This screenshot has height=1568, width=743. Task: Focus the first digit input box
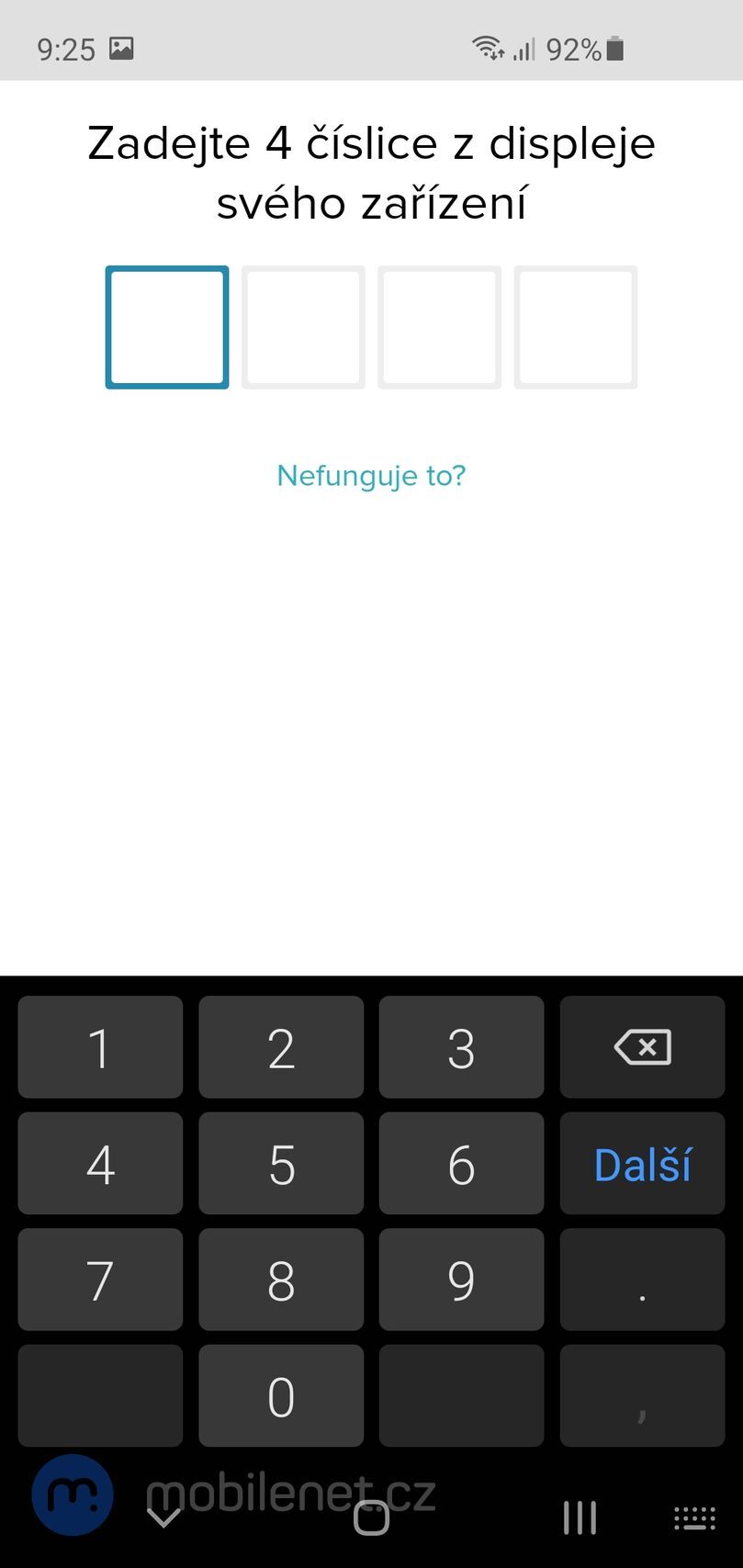point(166,327)
